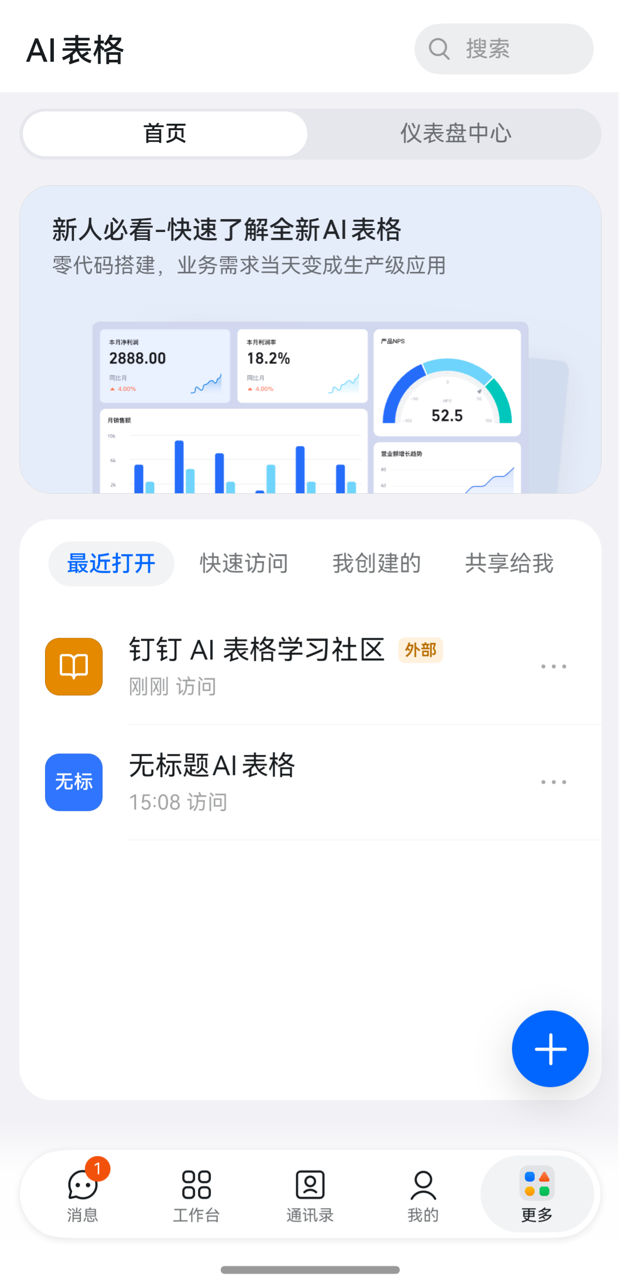Switch to 快速访问 list
Viewport: 620px width, 1283px height.
coord(244,564)
